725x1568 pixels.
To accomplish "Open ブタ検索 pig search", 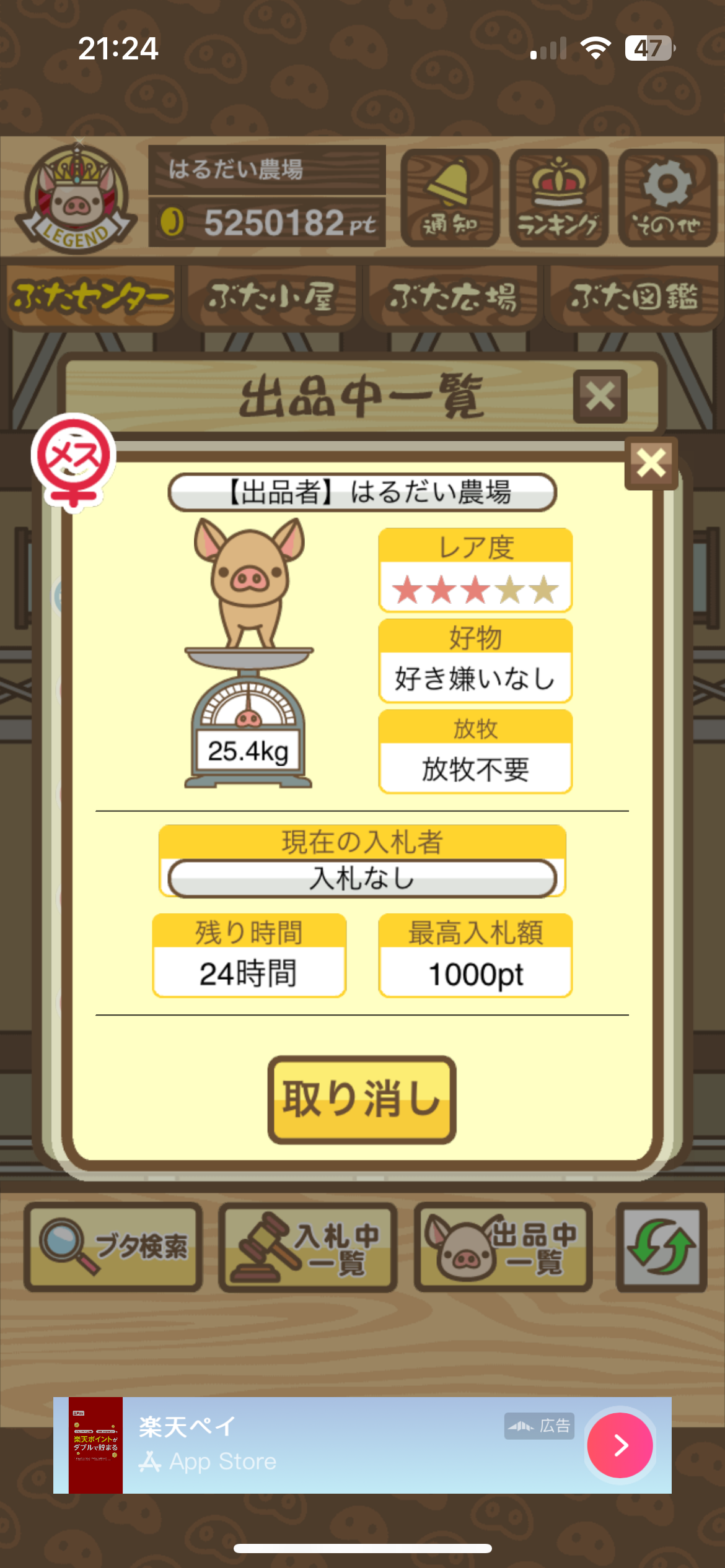I will pos(113,1247).
